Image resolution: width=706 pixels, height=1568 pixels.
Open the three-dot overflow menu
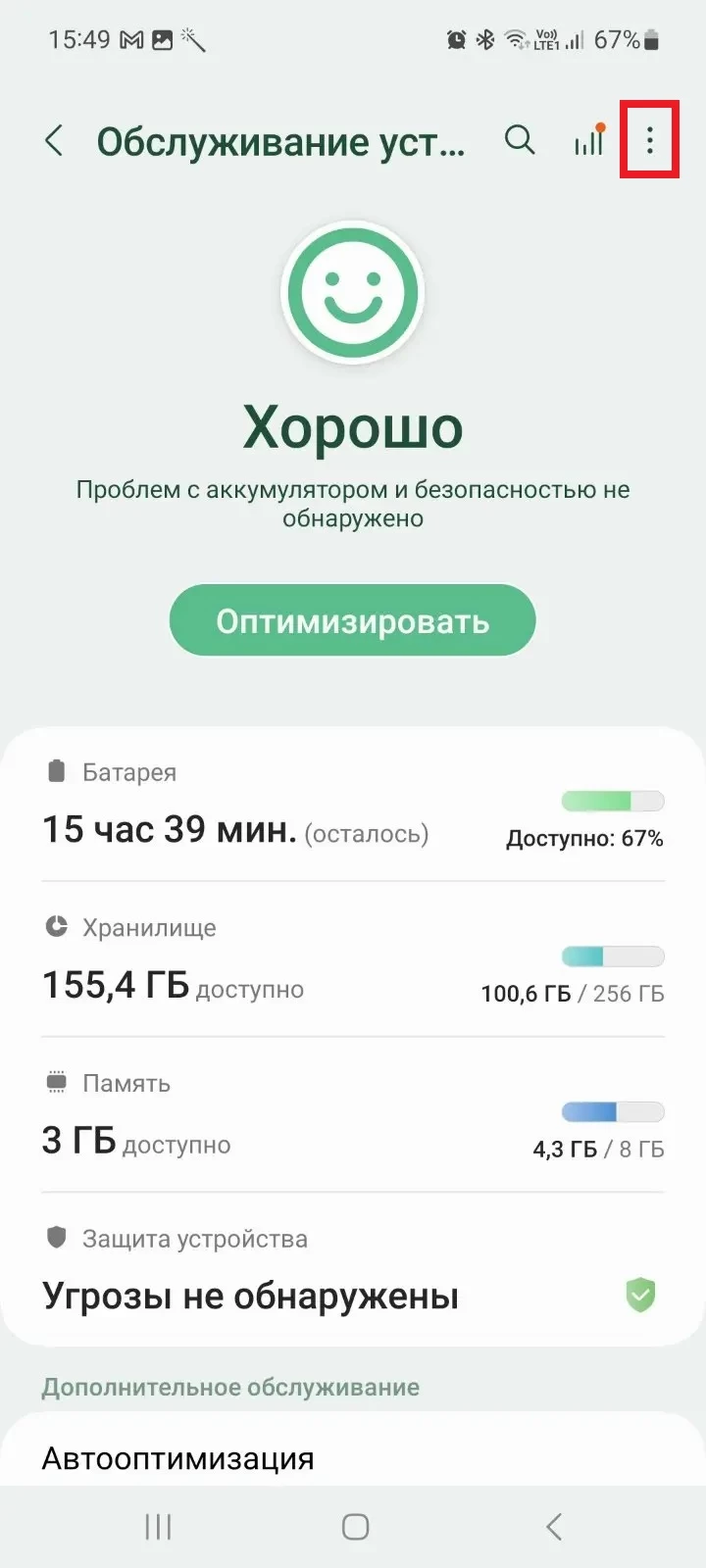[649, 141]
